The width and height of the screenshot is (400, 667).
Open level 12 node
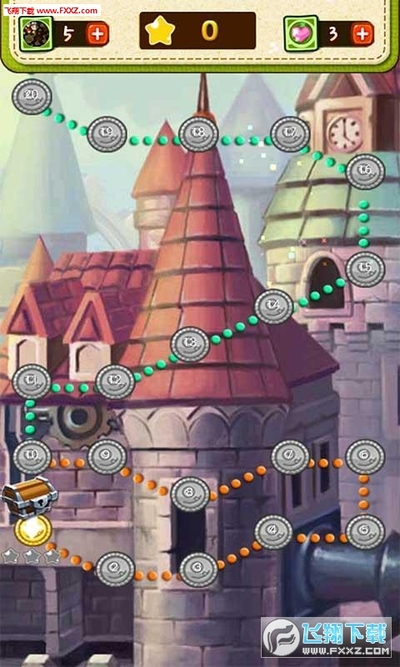click(x=115, y=382)
